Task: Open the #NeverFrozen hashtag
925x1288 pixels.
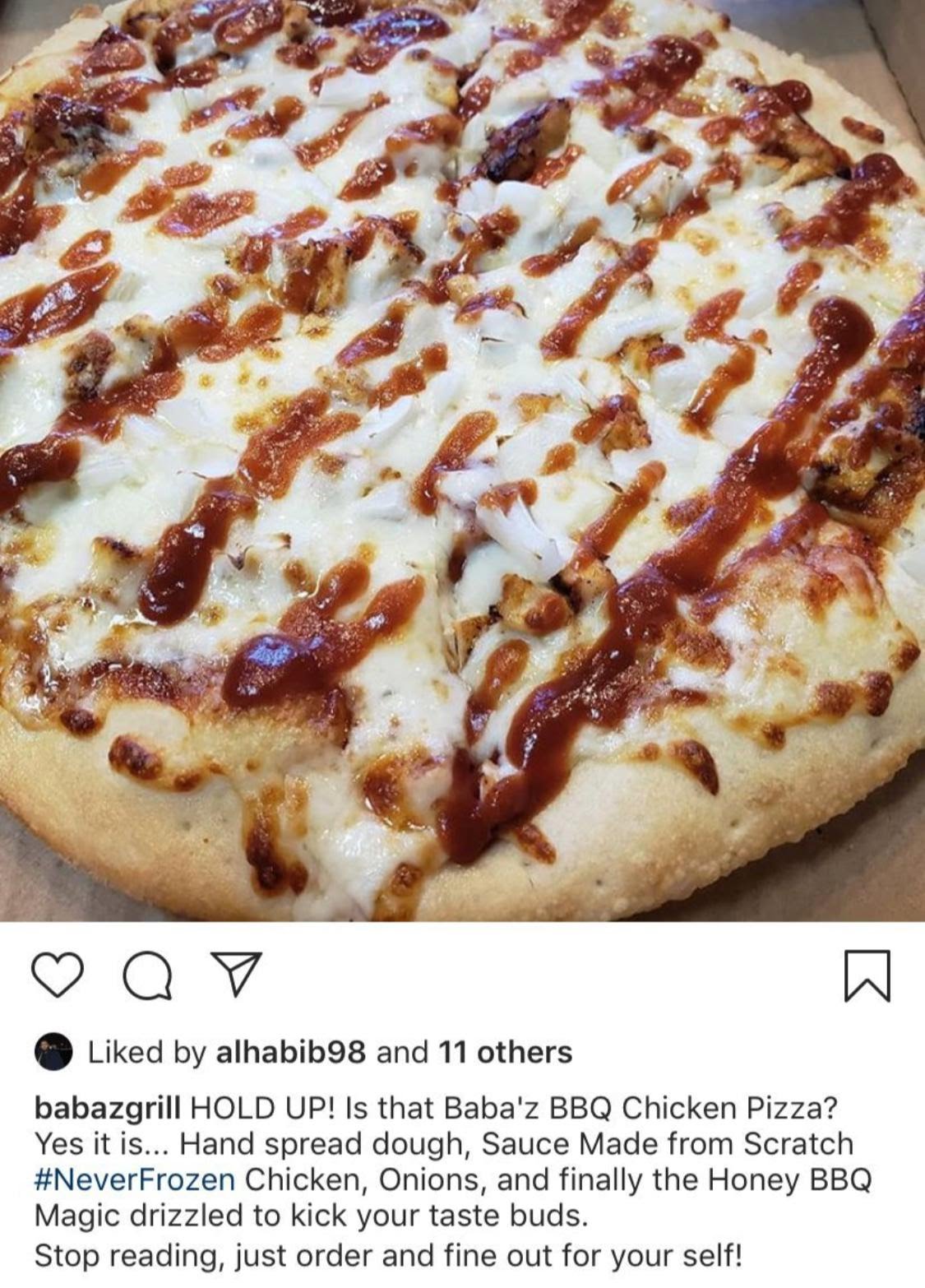Action: pyautogui.click(x=136, y=1179)
